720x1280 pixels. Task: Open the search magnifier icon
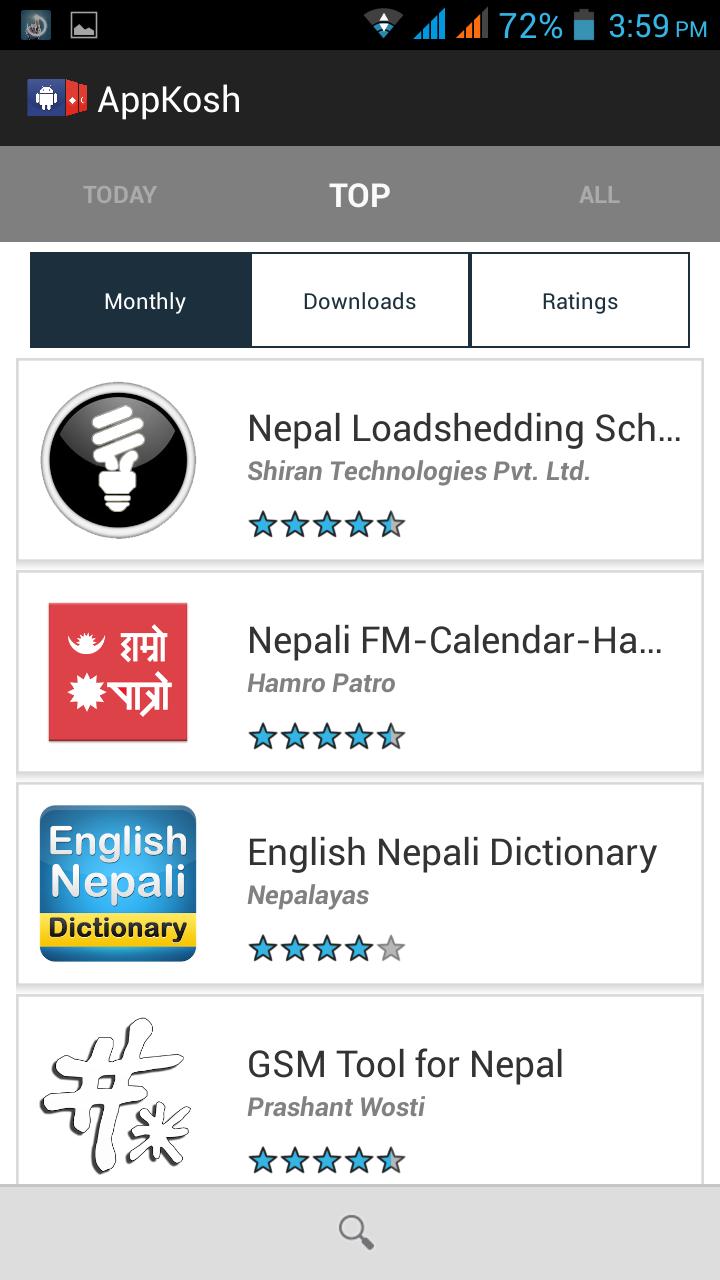(x=356, y=1232)
